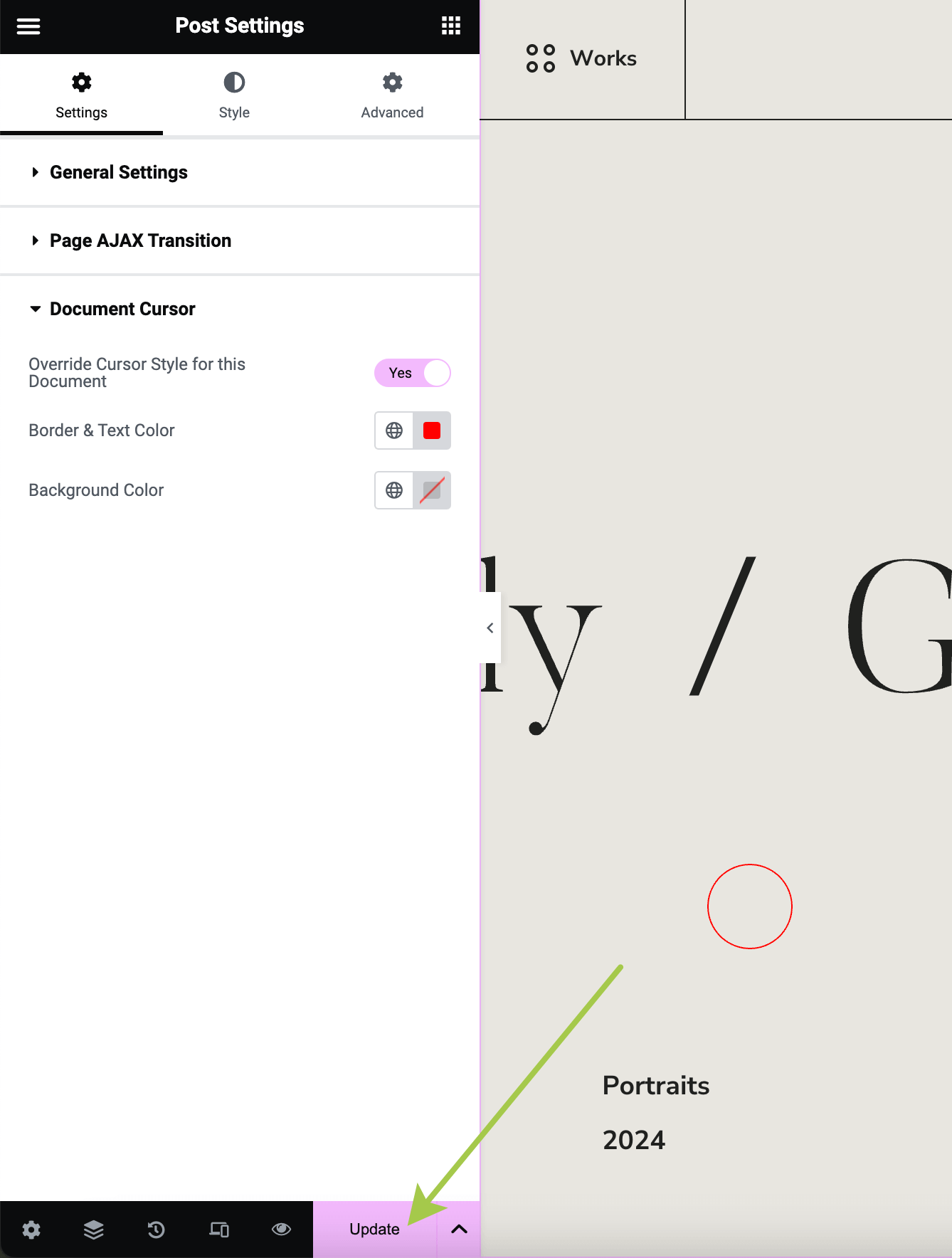Save changes with the Update button
This screenshot has height=1258, width=952.
pyautogui.click(x=374, y=1230)
